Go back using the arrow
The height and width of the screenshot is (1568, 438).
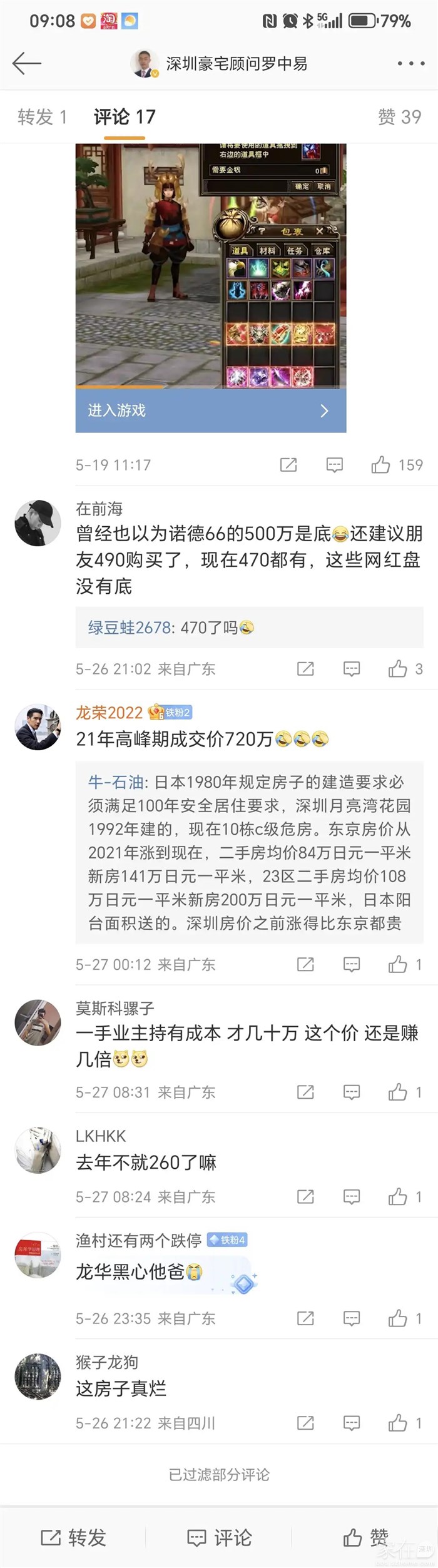[x=26, y=63]
